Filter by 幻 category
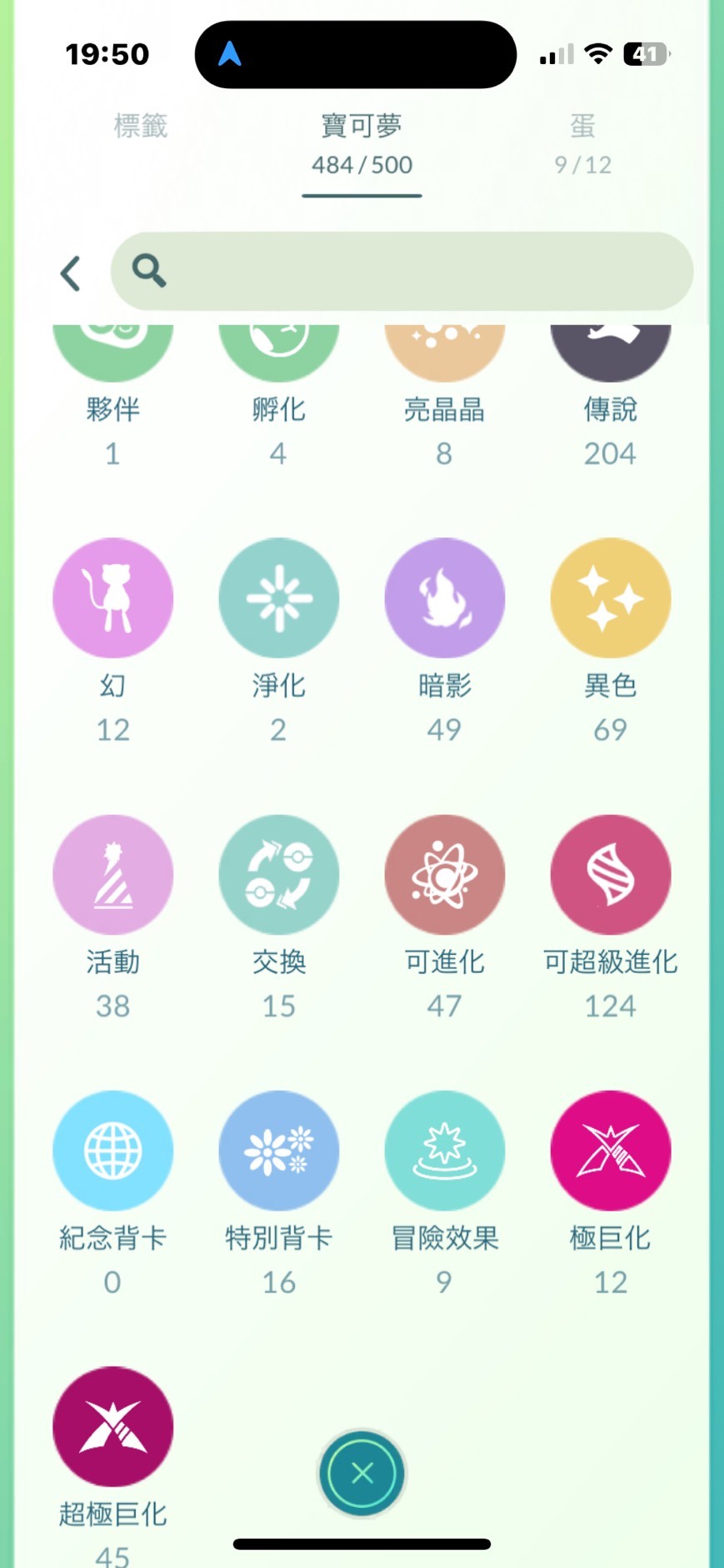The height and width of the screenshot is (1568, 724). coord(112,598)
